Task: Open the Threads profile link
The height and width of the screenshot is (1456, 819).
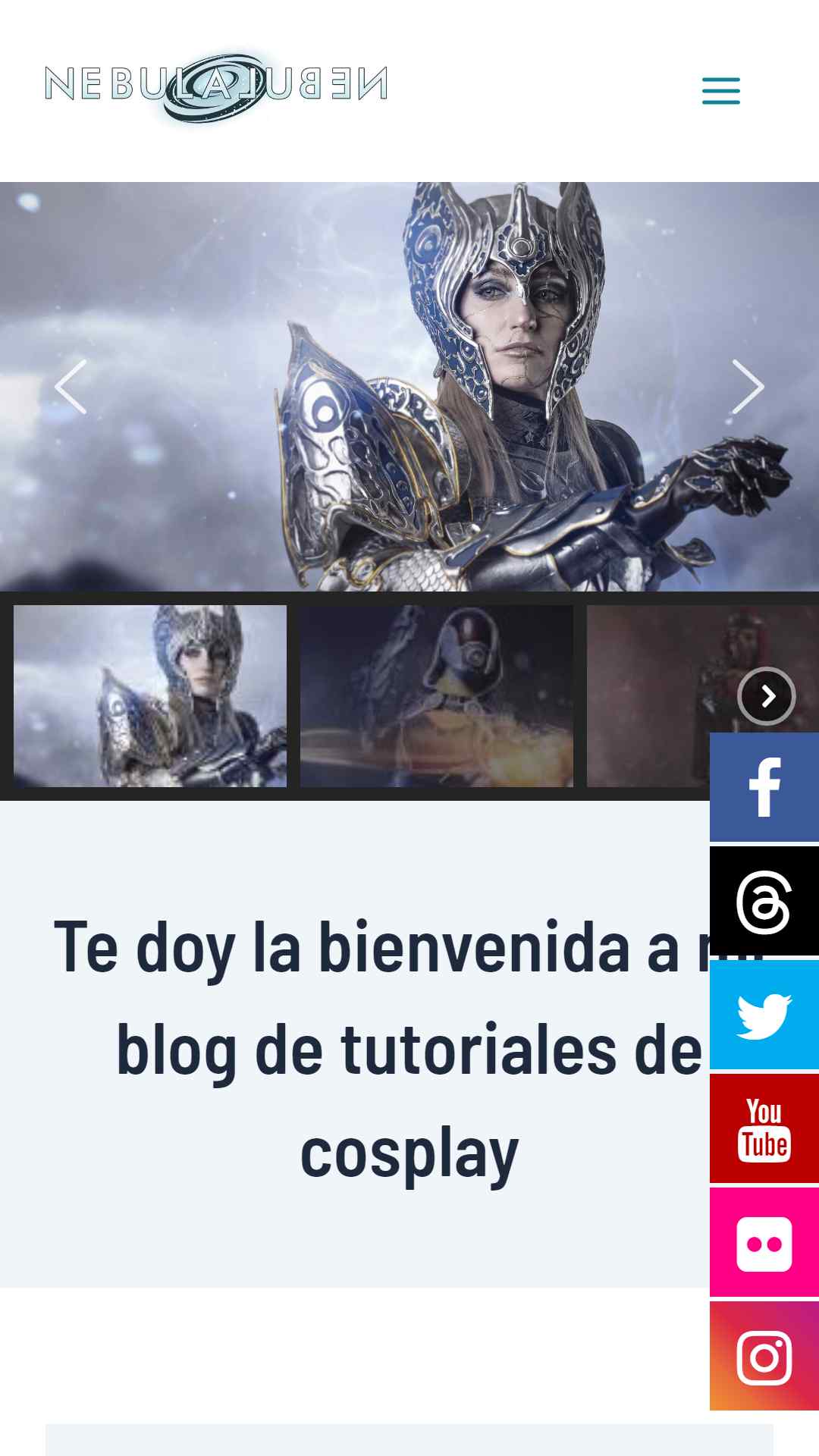Action: pos(764,902)
